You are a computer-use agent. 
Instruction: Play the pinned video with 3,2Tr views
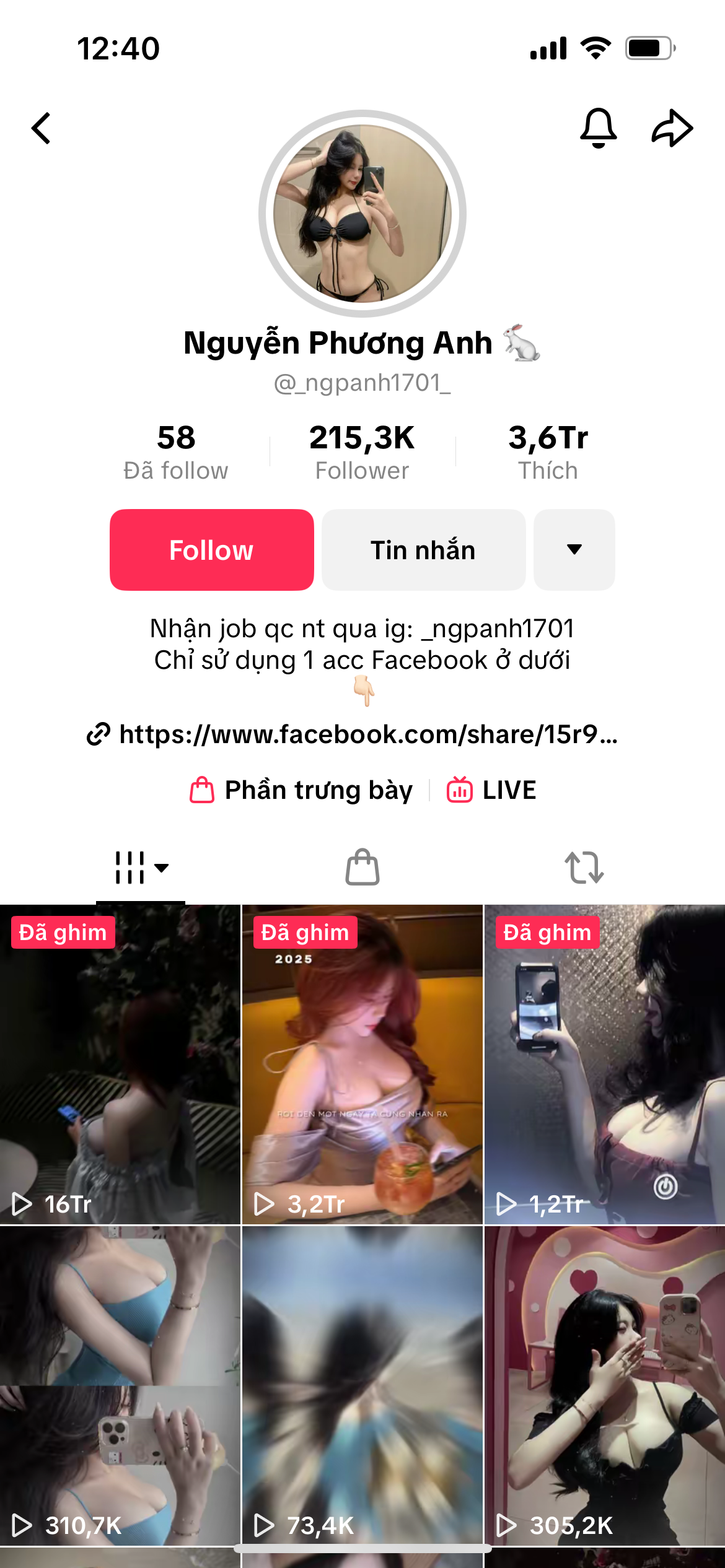click(x=362, y=1065)
